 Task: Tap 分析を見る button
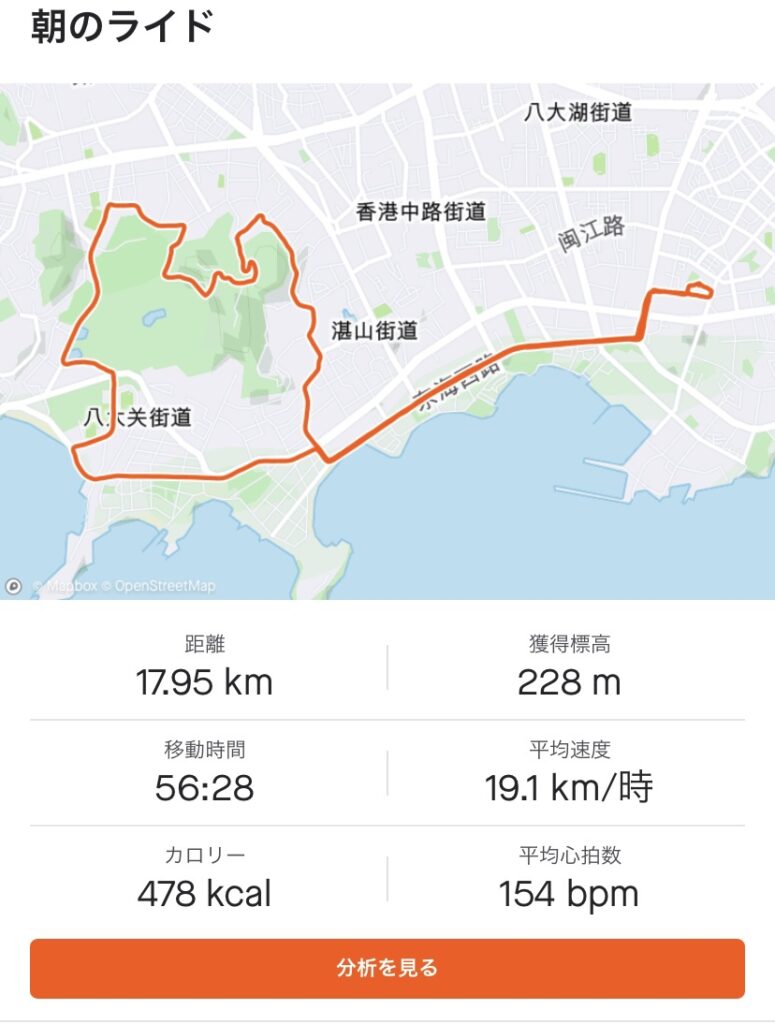[387, 968]
